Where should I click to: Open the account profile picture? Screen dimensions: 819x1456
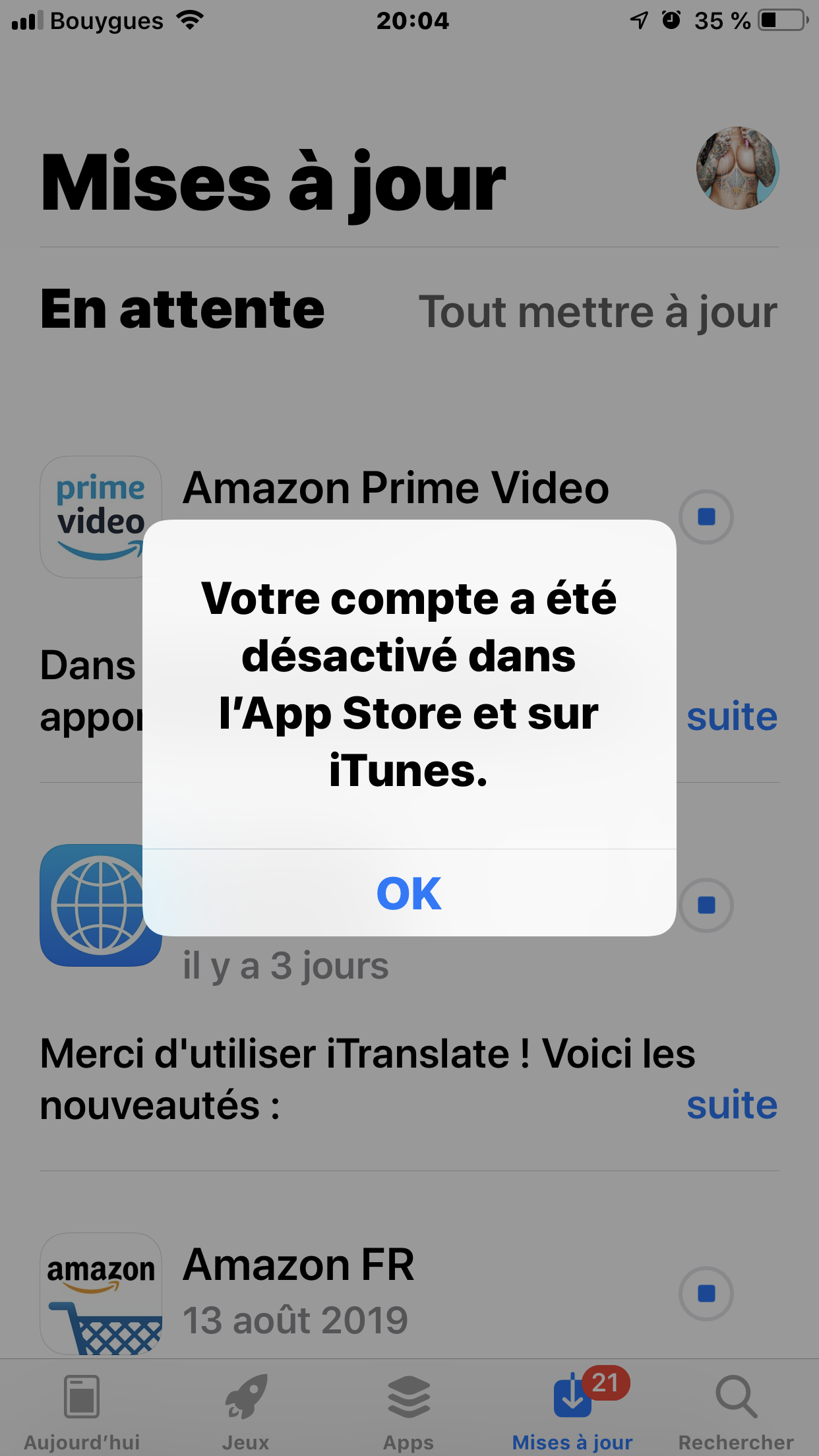[x=737, y=168]
